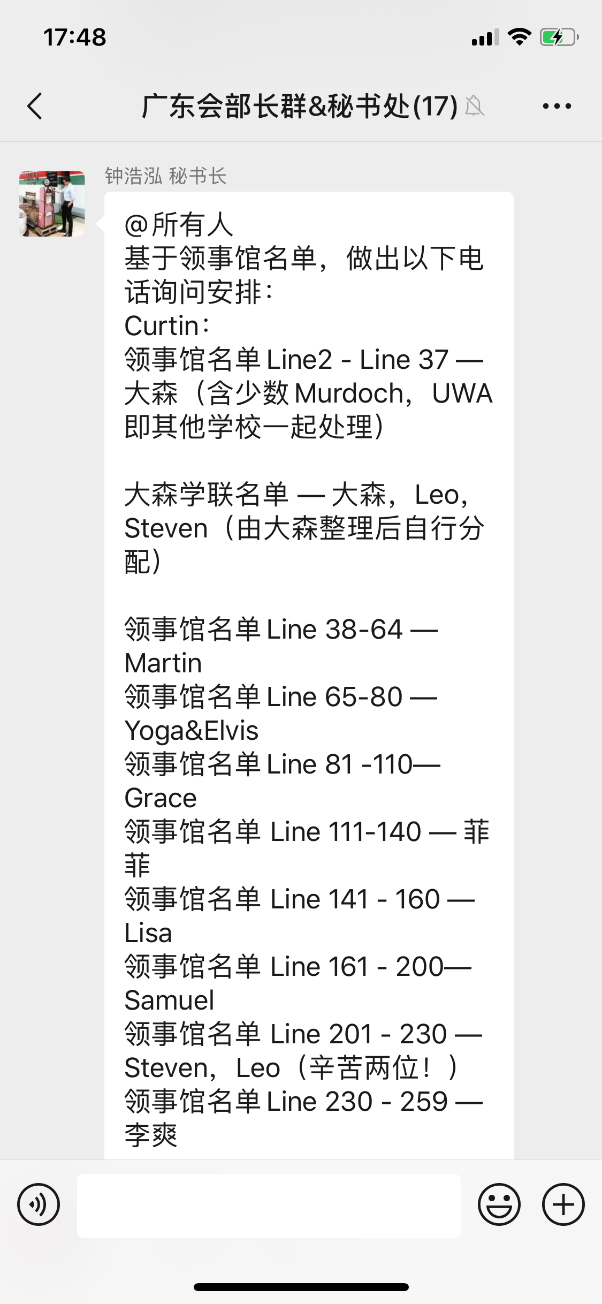Open the emoji sticker panel
Image resolution: width=602 pixels, height=1304 pixels.
[499, 1205]
